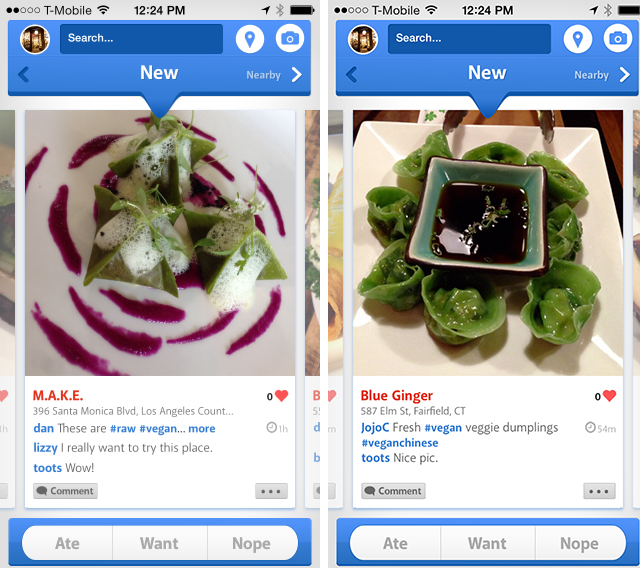Mark the M.A.K.E. dish as Ate
The width and height of the screenshot is (640, 568).
(67, 543)
